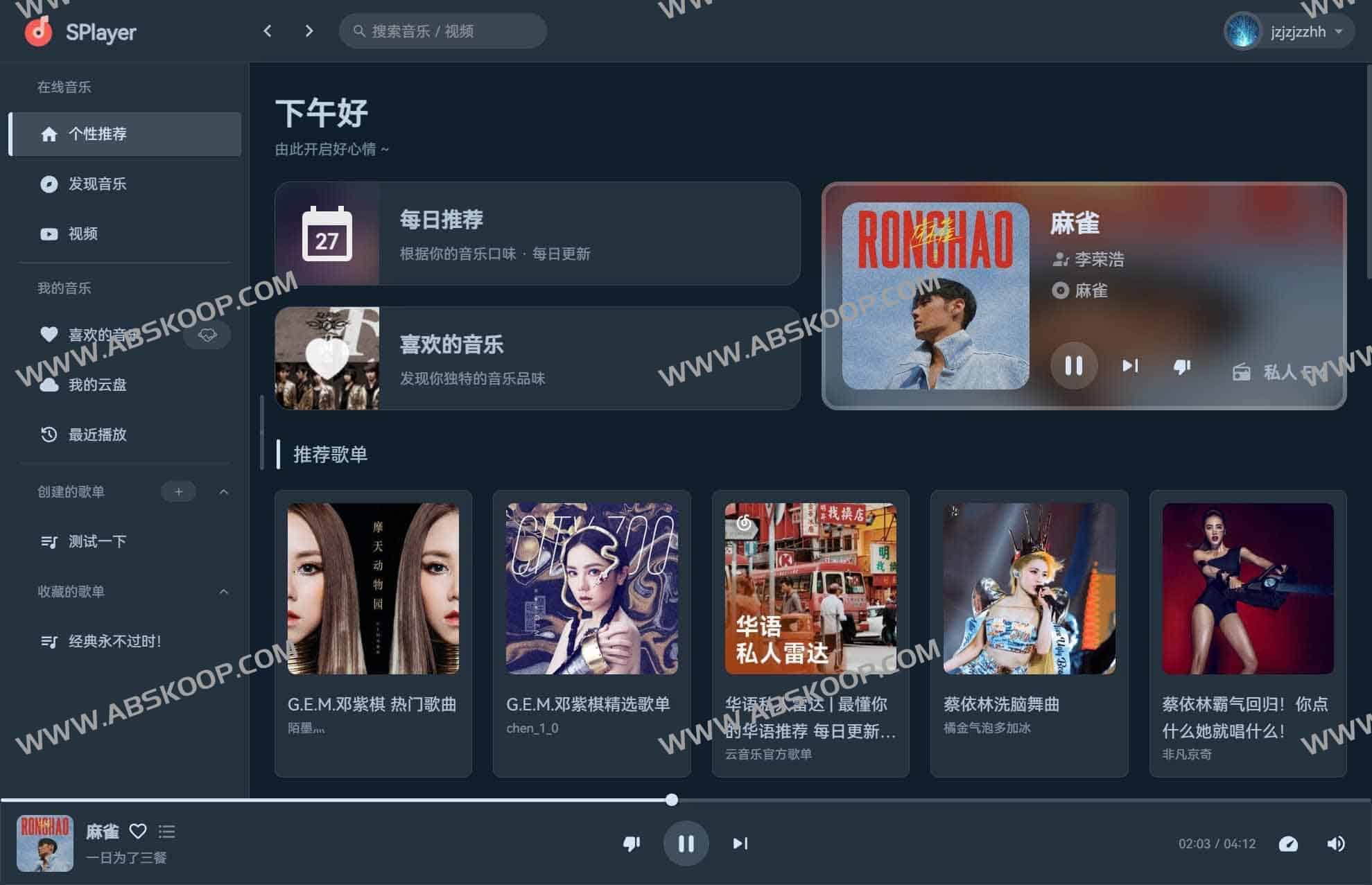The image size is (1372, 885).
Task: Tap the 搜索音乐 / 视频 search box
Action: pos(444,31)
